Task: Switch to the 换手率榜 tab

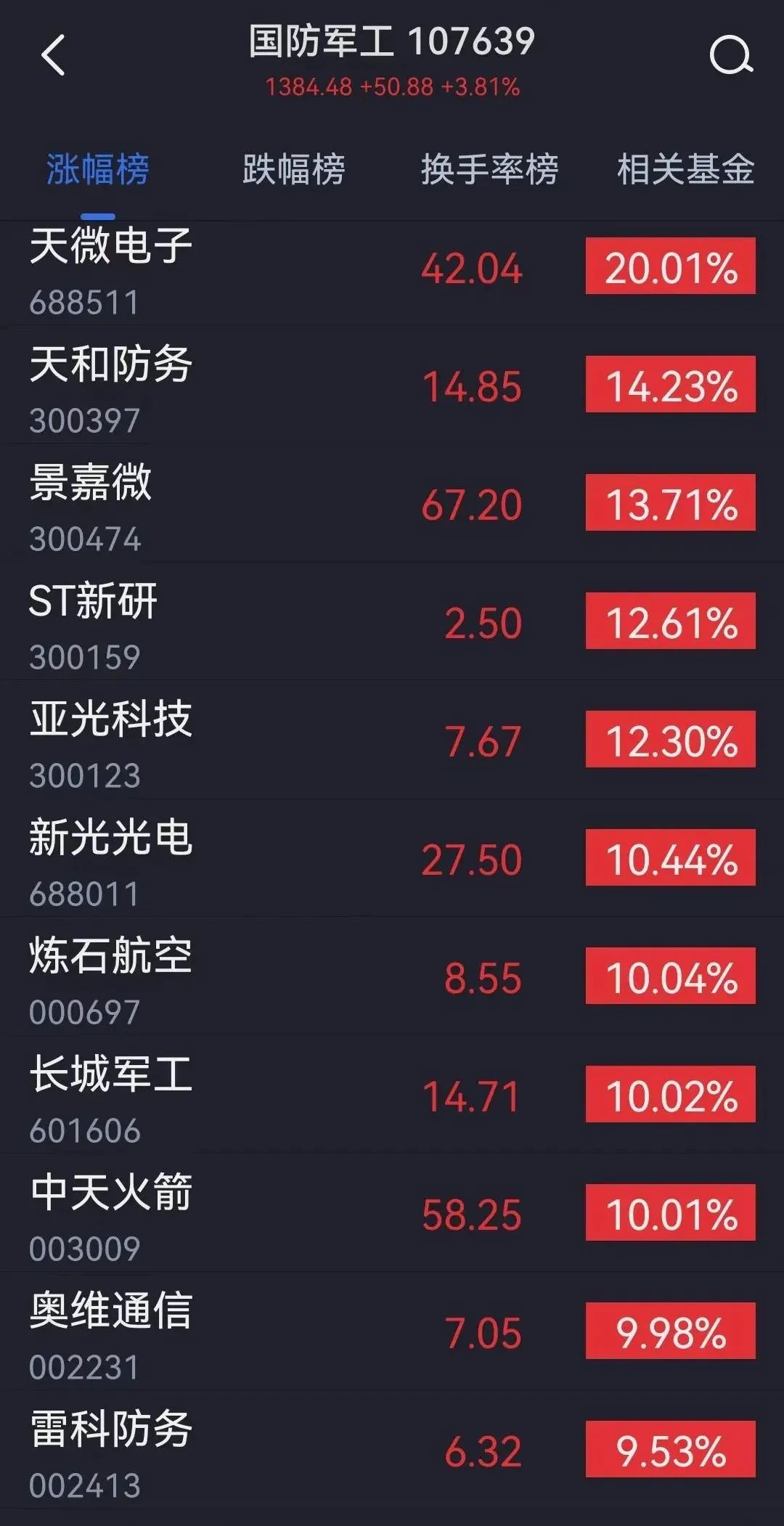Action: [x=489, y=170]
